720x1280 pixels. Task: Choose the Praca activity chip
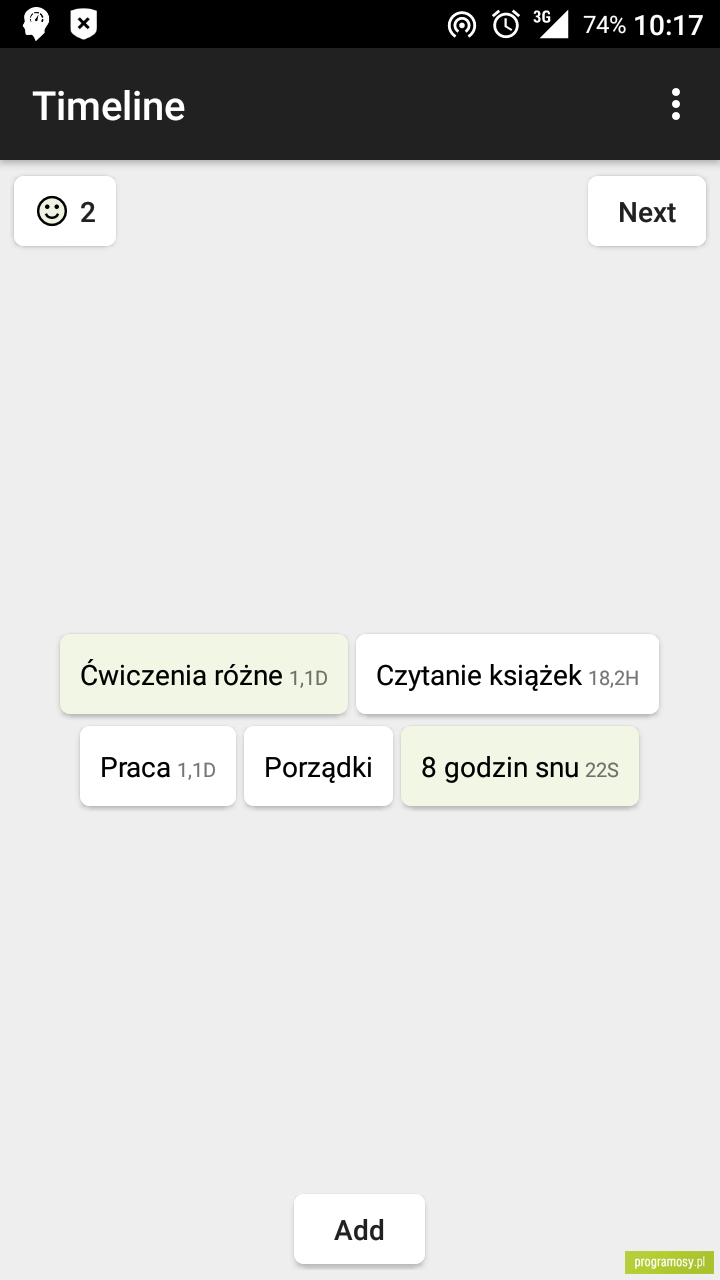click(158, 766)
